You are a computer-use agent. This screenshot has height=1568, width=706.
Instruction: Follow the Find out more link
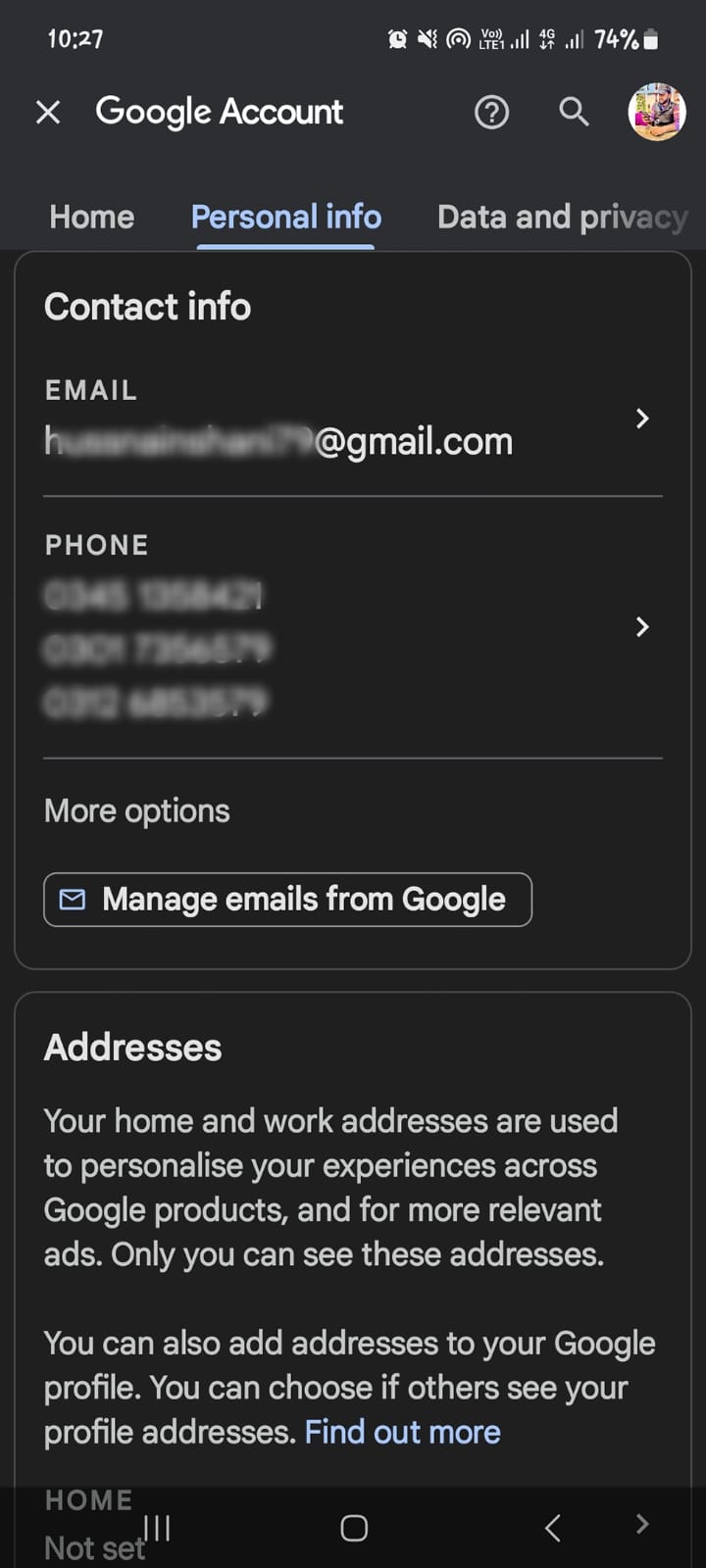(402, 1433)
